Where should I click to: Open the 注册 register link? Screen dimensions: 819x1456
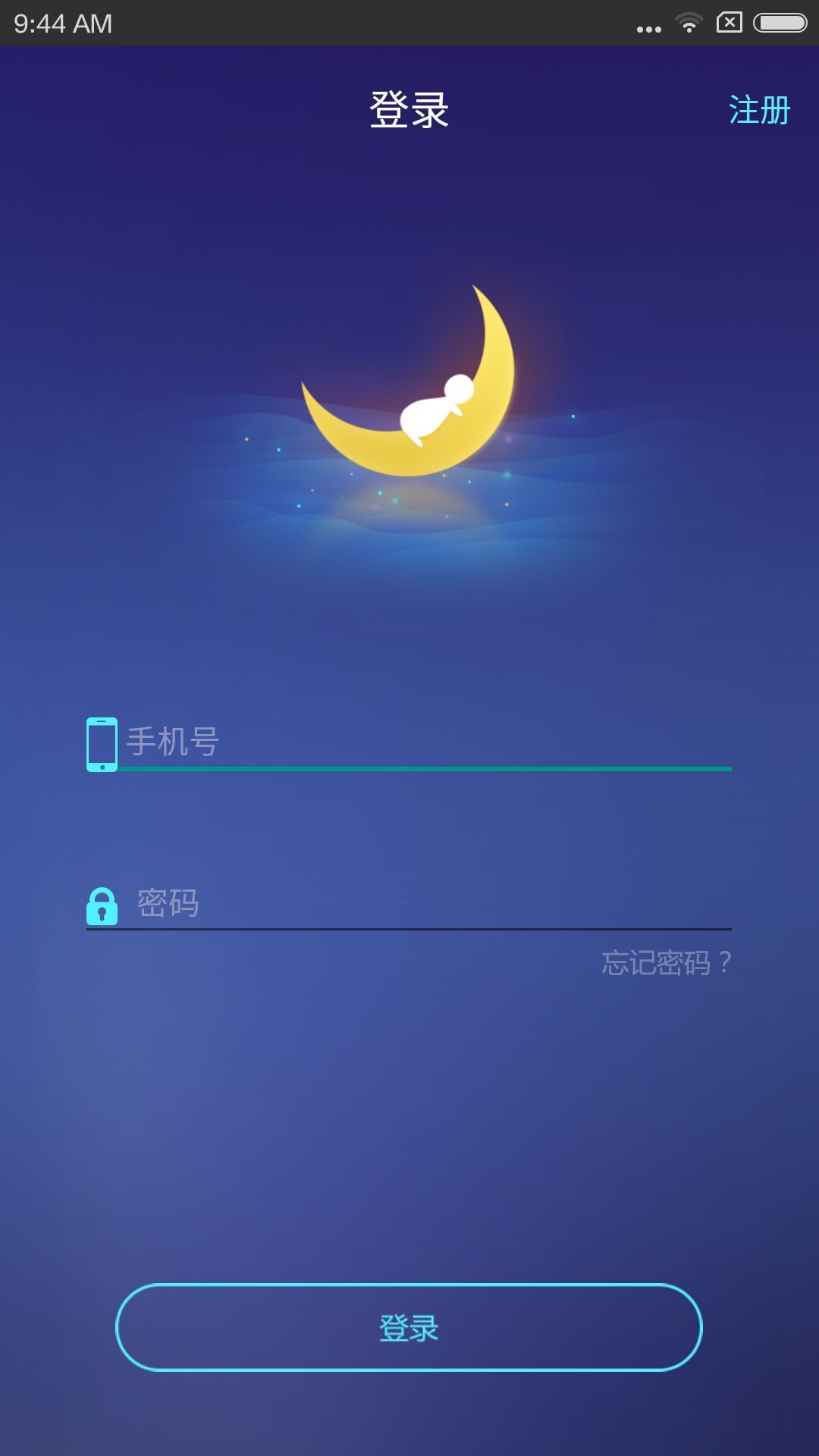[759, 110]
